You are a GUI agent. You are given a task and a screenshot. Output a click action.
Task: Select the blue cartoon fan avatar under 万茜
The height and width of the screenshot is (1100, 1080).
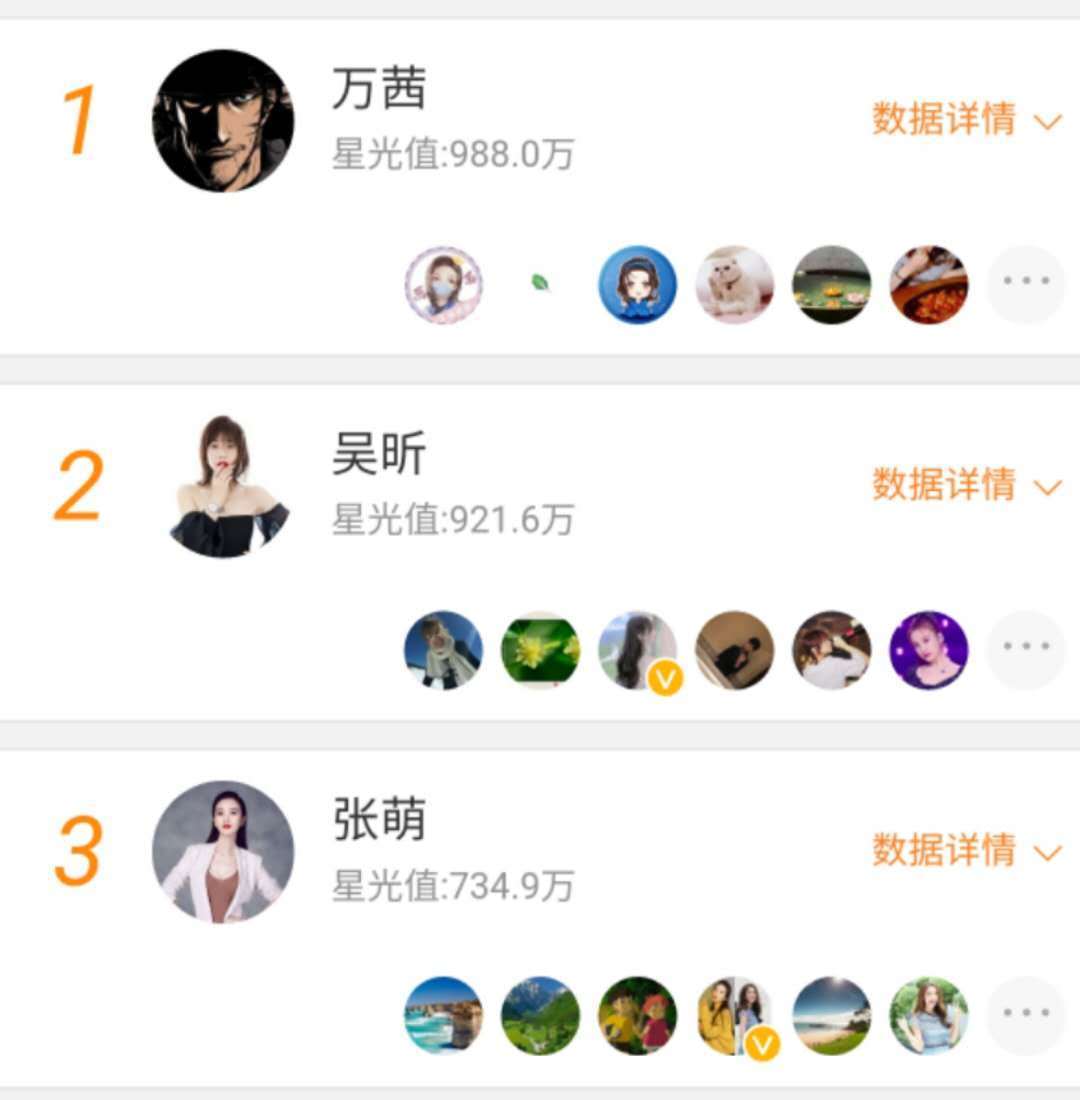coord(637,285)
